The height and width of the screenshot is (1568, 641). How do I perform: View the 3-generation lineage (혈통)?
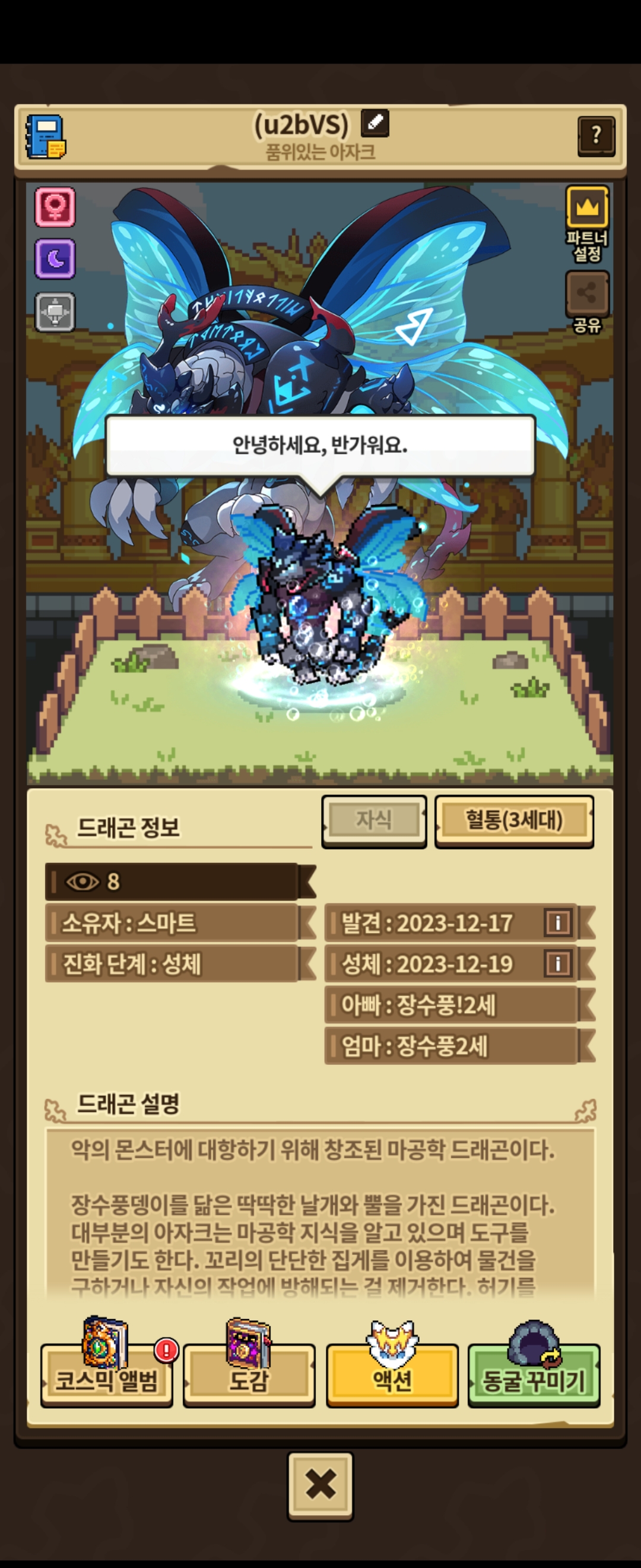[x=514, y=820]
